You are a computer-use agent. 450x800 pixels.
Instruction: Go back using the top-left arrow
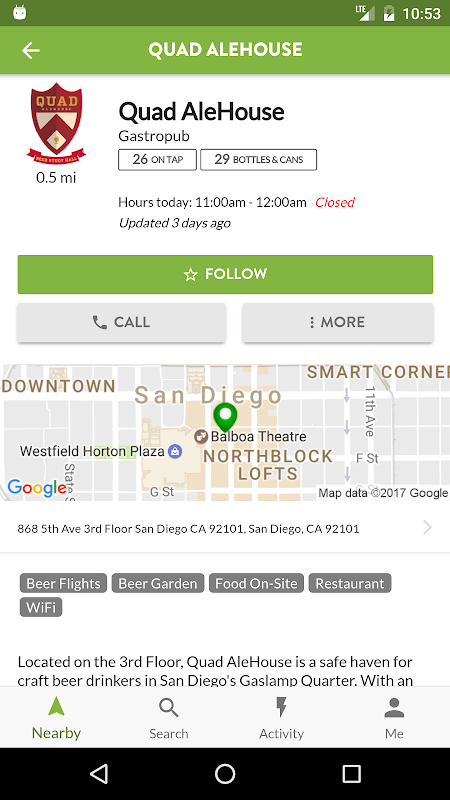31,50
